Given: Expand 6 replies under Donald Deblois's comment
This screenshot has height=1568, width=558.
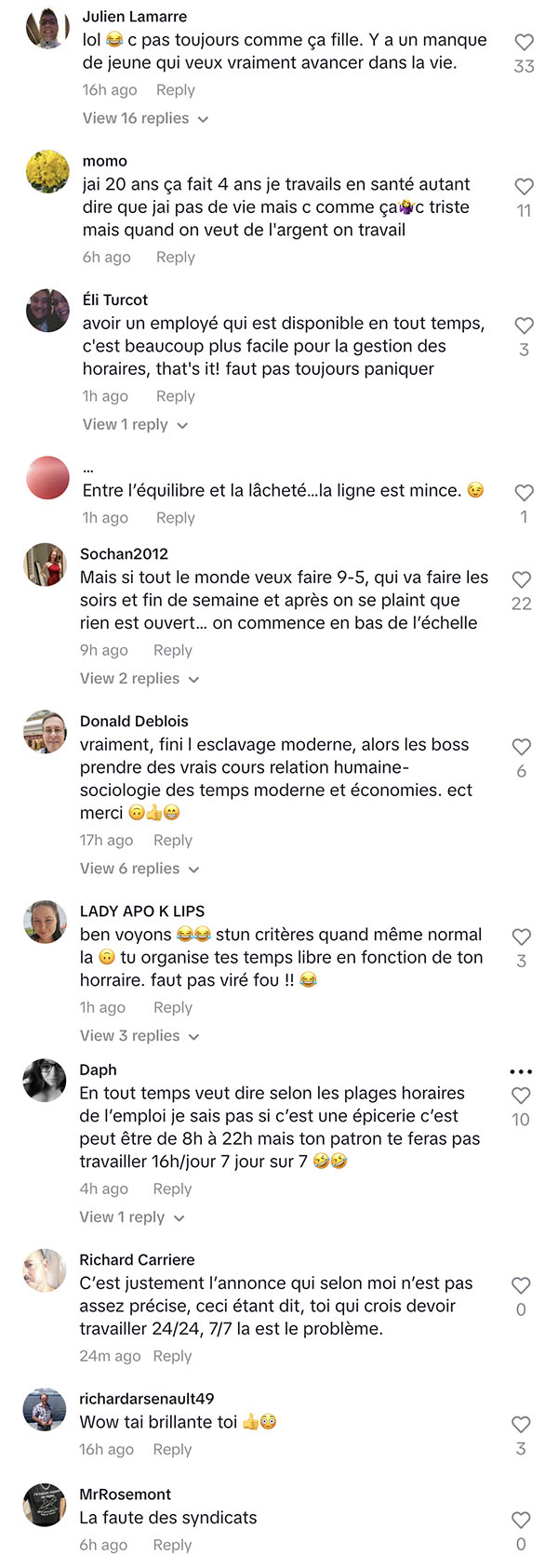Looking at the screenshot, I should [139, 869].
